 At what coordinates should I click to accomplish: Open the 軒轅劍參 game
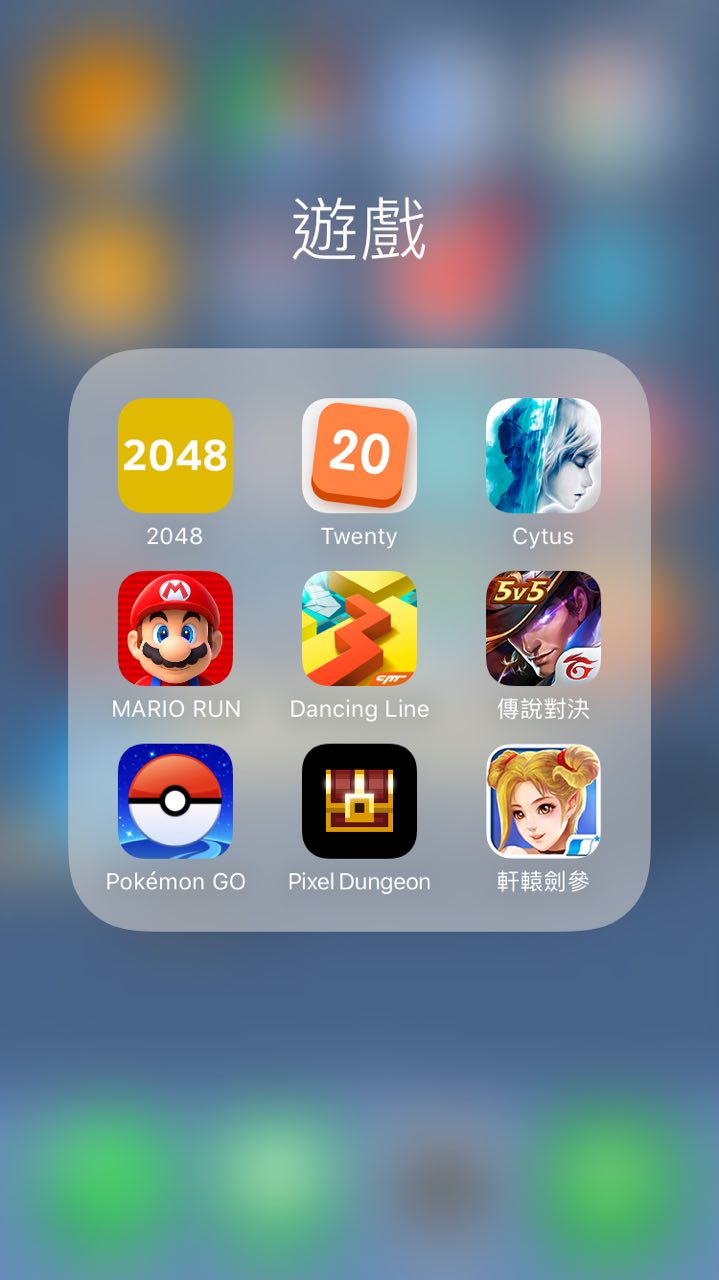click(x=543, y=801)
